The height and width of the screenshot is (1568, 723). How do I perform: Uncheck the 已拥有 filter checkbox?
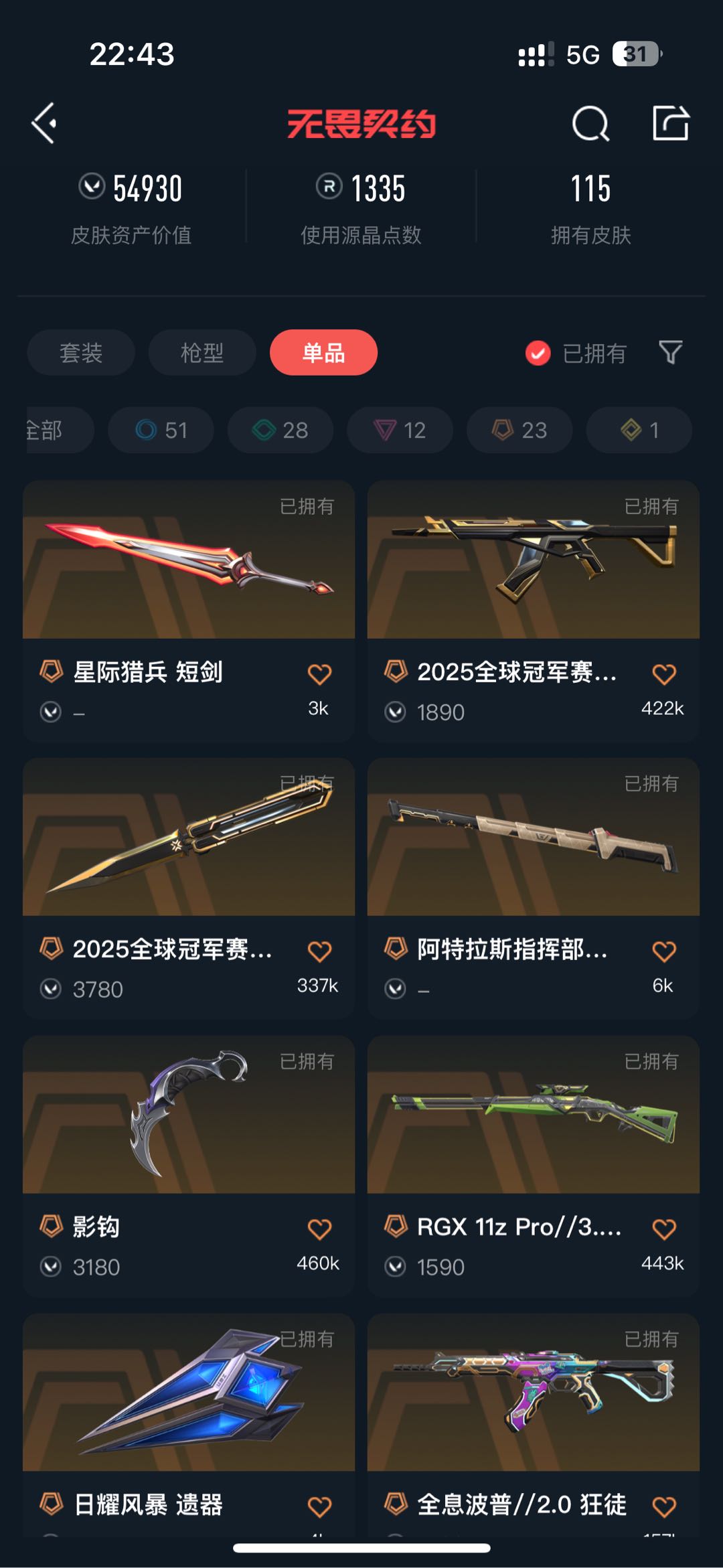538,353
